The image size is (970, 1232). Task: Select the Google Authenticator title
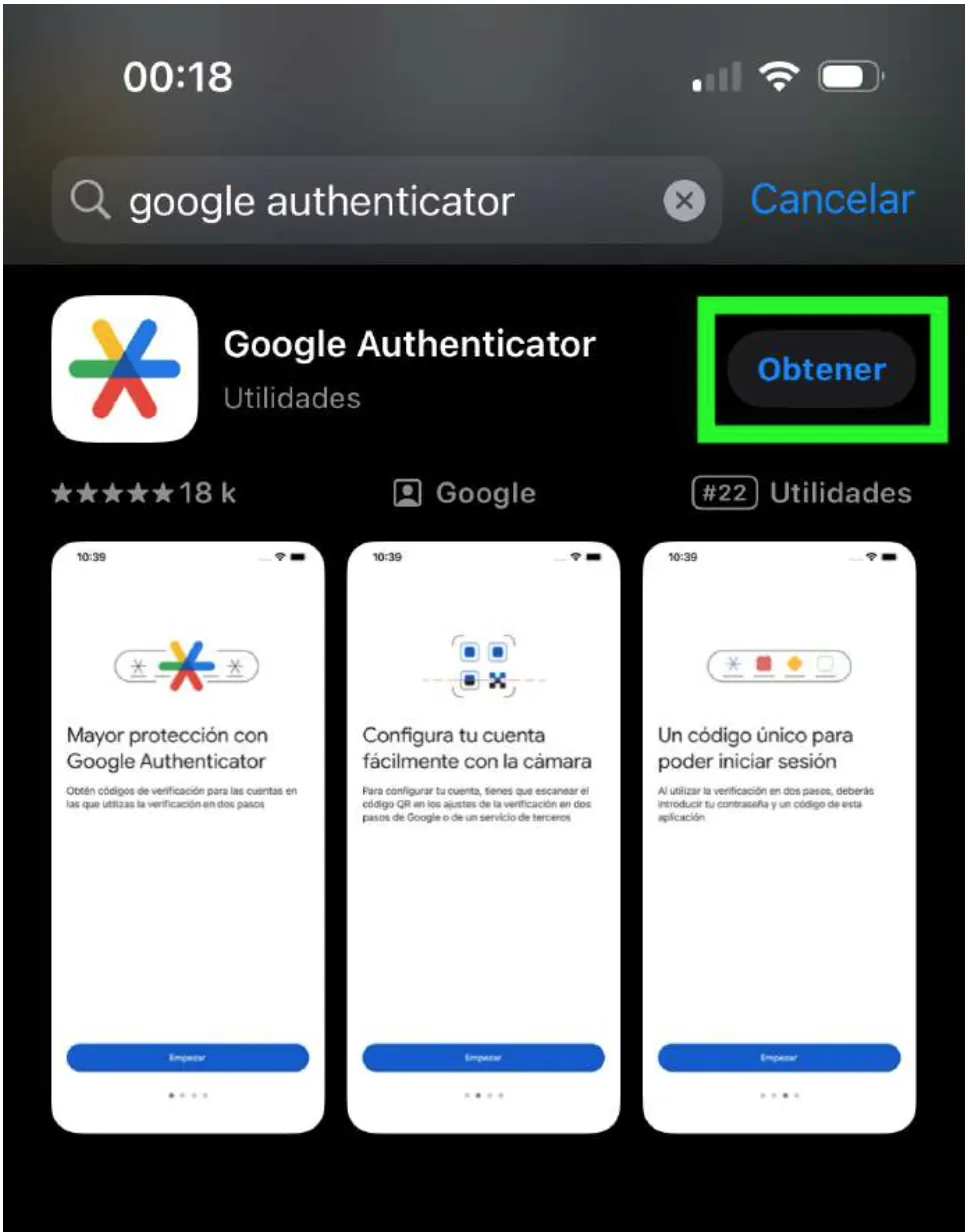click(411, 344)
